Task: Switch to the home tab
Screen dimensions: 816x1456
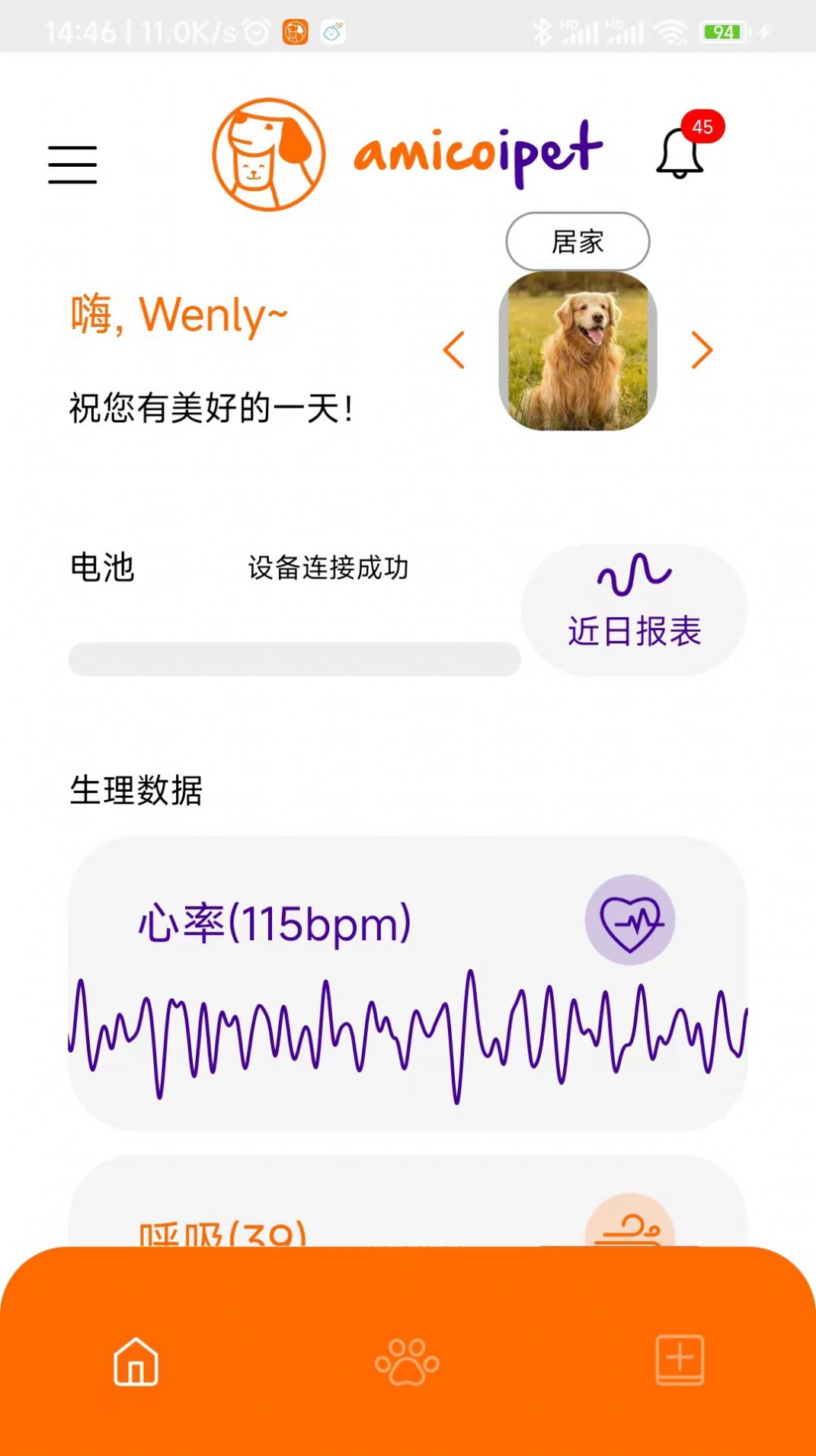Action: tap(136, 1362)
